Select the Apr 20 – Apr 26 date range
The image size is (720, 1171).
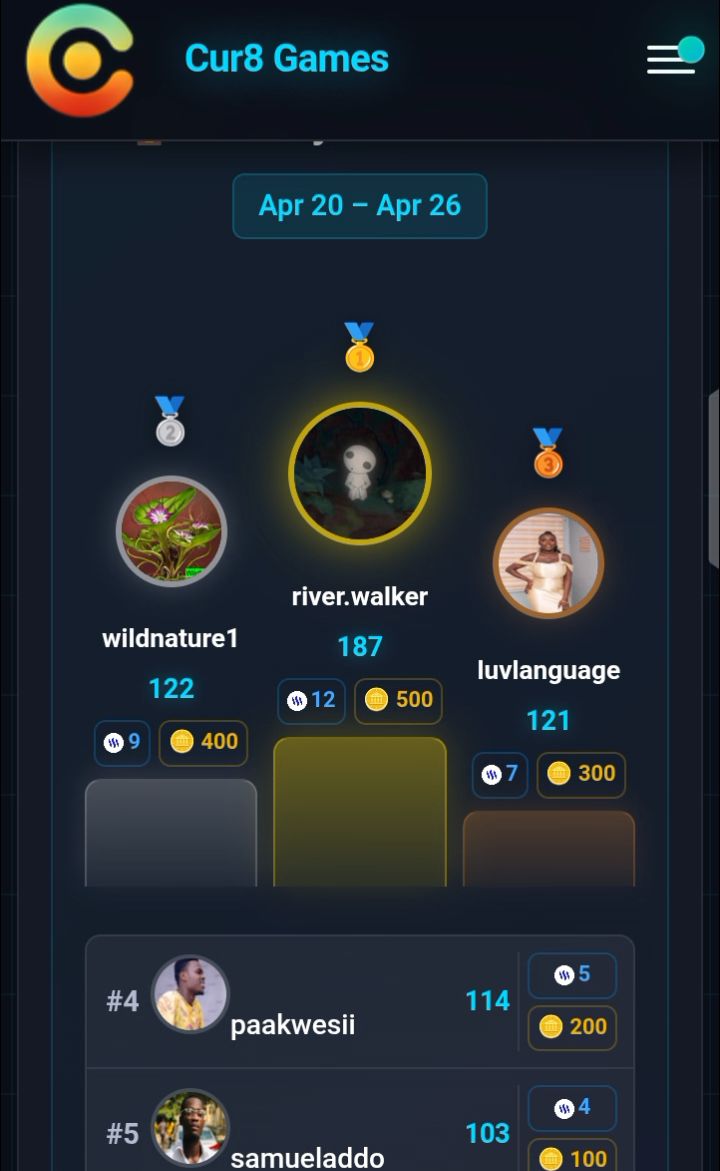360,206
